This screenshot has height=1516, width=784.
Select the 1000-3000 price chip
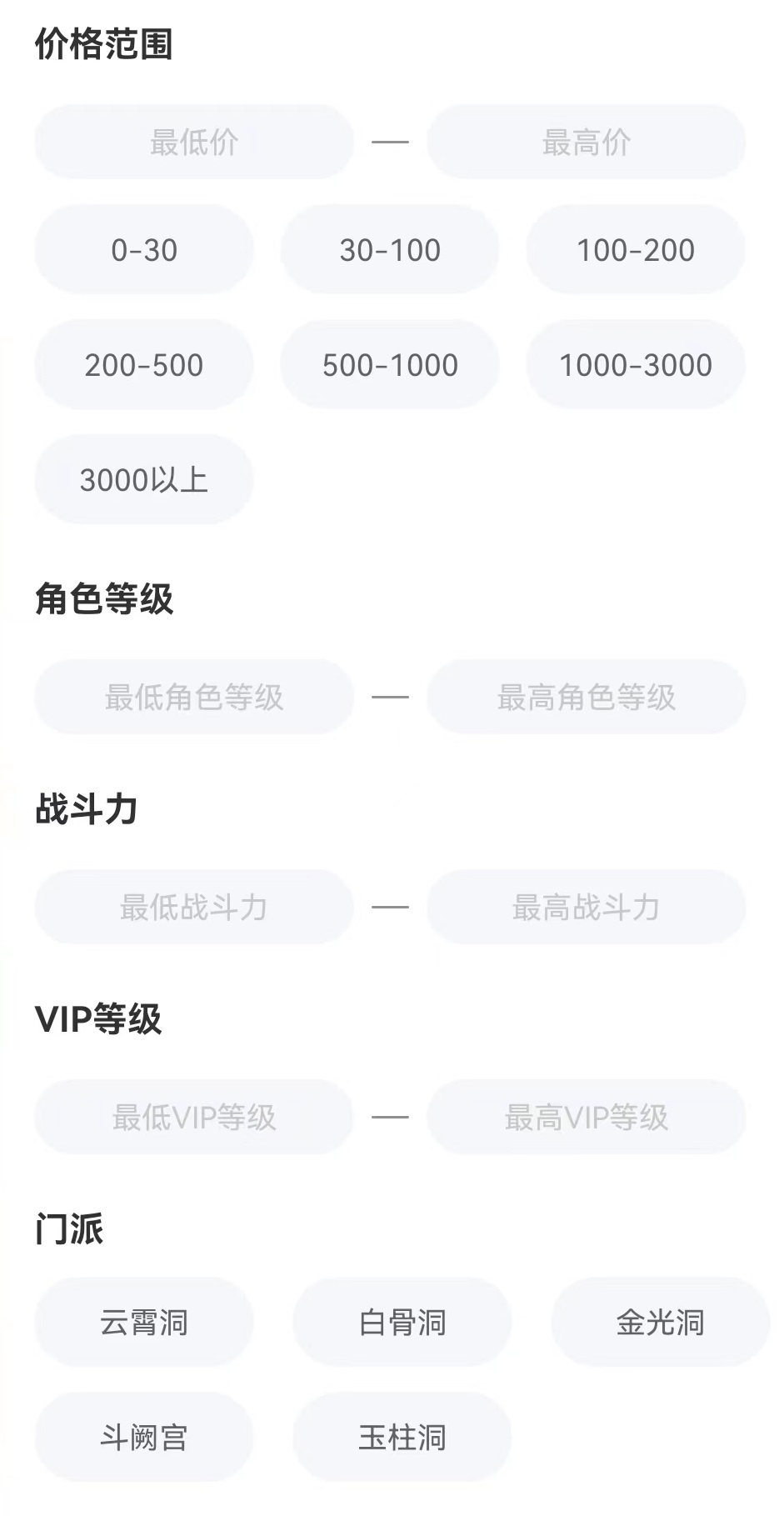point(636,365)
